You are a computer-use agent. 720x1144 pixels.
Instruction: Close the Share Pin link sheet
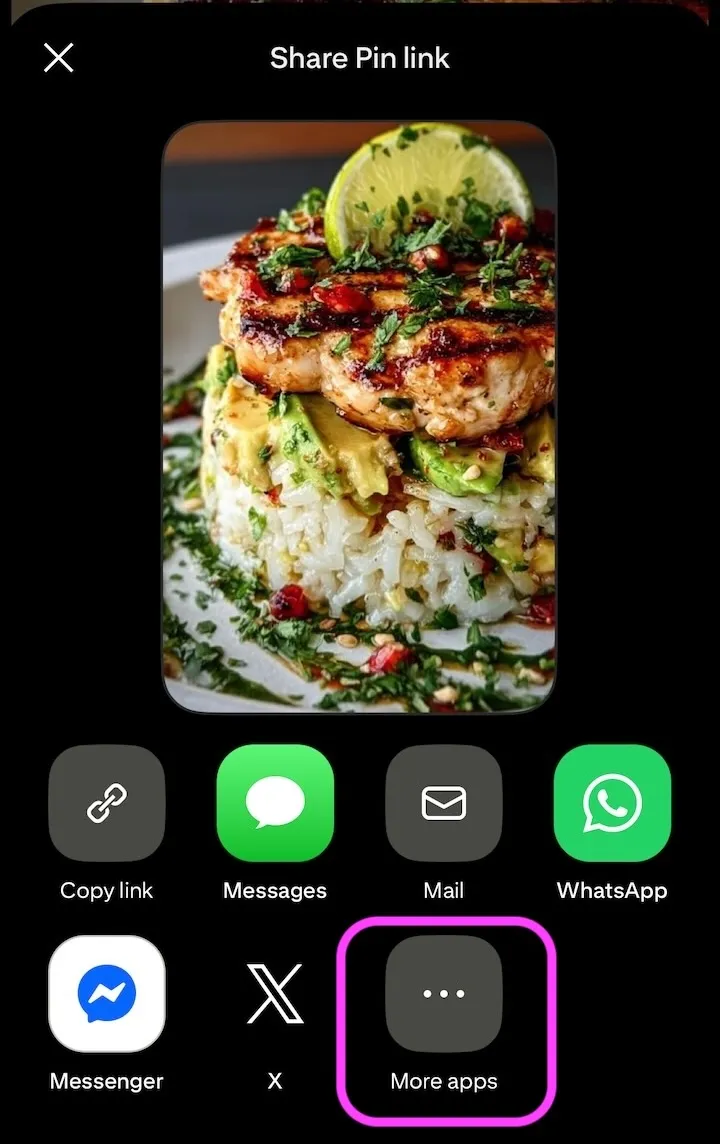coord(59,58)
